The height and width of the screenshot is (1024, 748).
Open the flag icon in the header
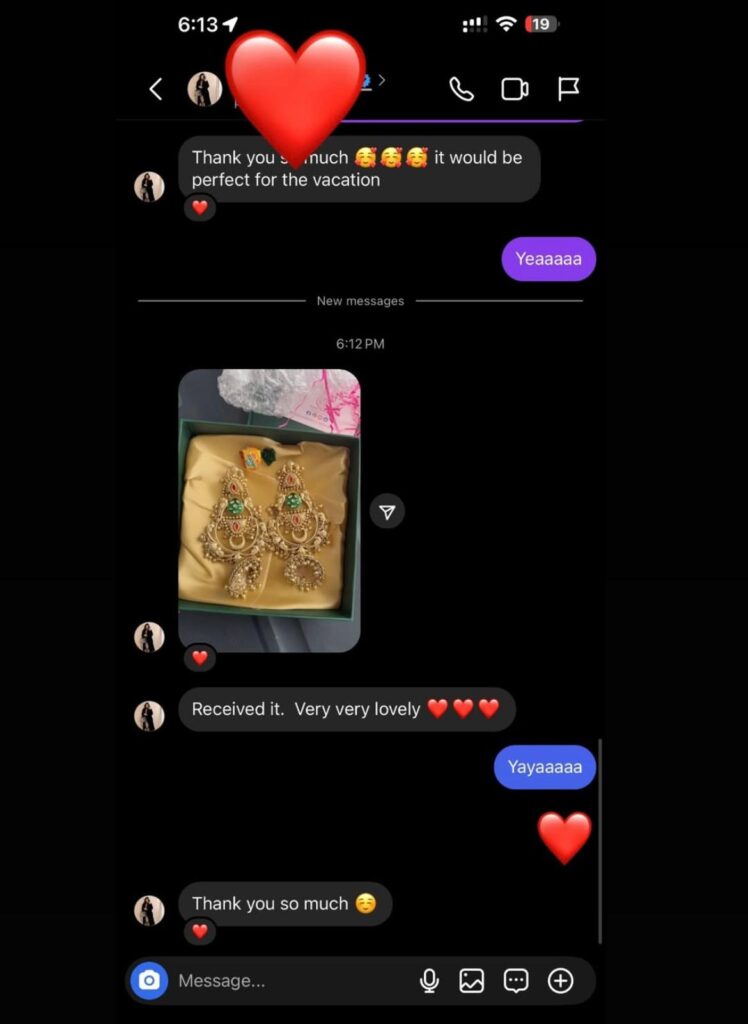pyautogui.click(x=568, y=90)
